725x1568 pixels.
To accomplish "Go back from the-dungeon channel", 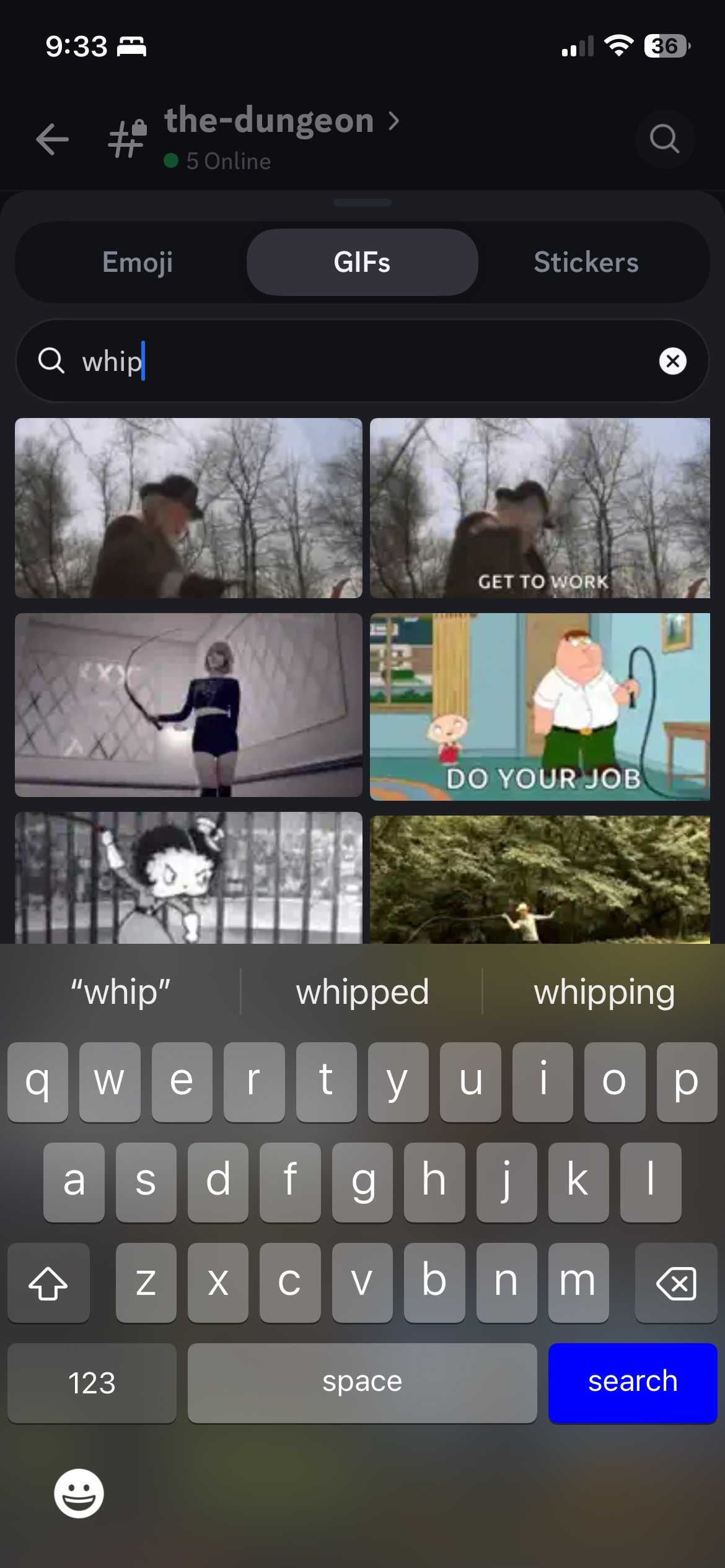I will point(52,139).
